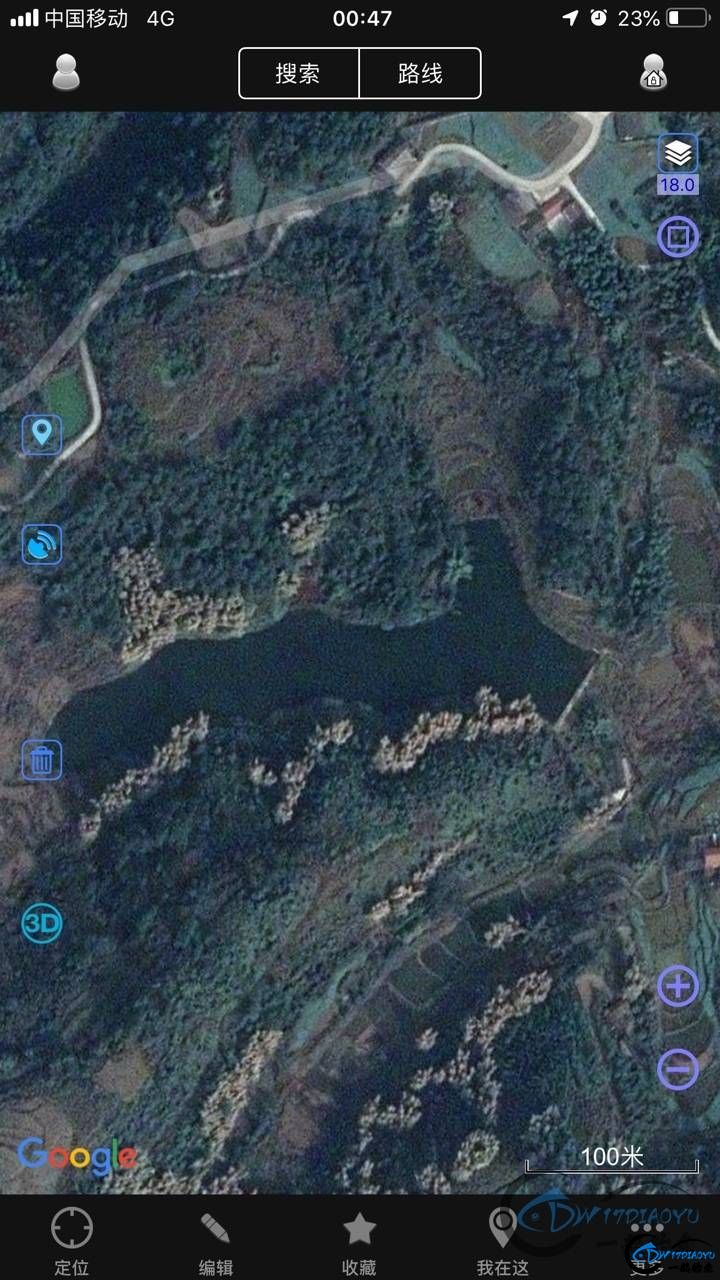Tap the 定位 tab
This screenshot has width=720, height=1280.
tap(72, 1241)
